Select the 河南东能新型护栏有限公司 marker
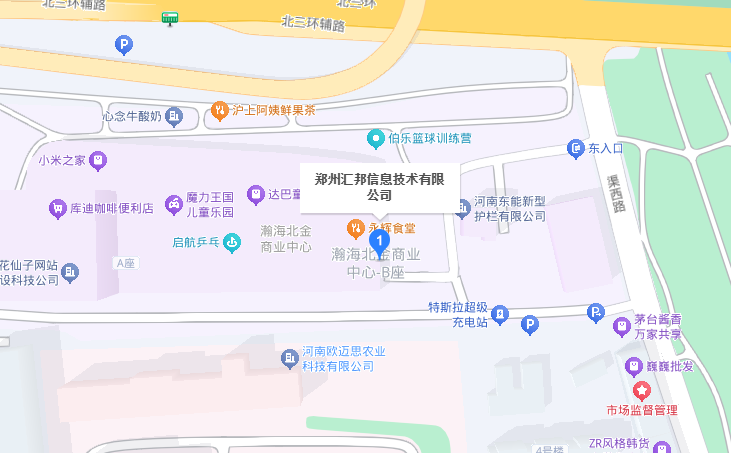Screen dimensions: 731x453 (461, 208)
